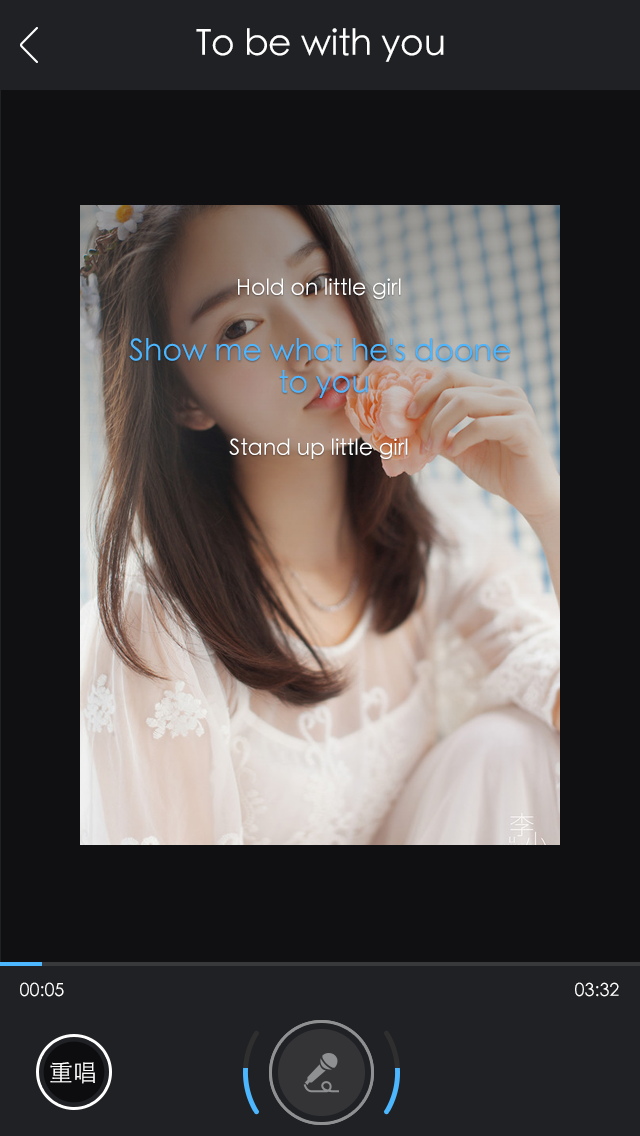This screenshot has width=640, height=1136.
Task: Go back from To be with you
Action: (29, 45)
